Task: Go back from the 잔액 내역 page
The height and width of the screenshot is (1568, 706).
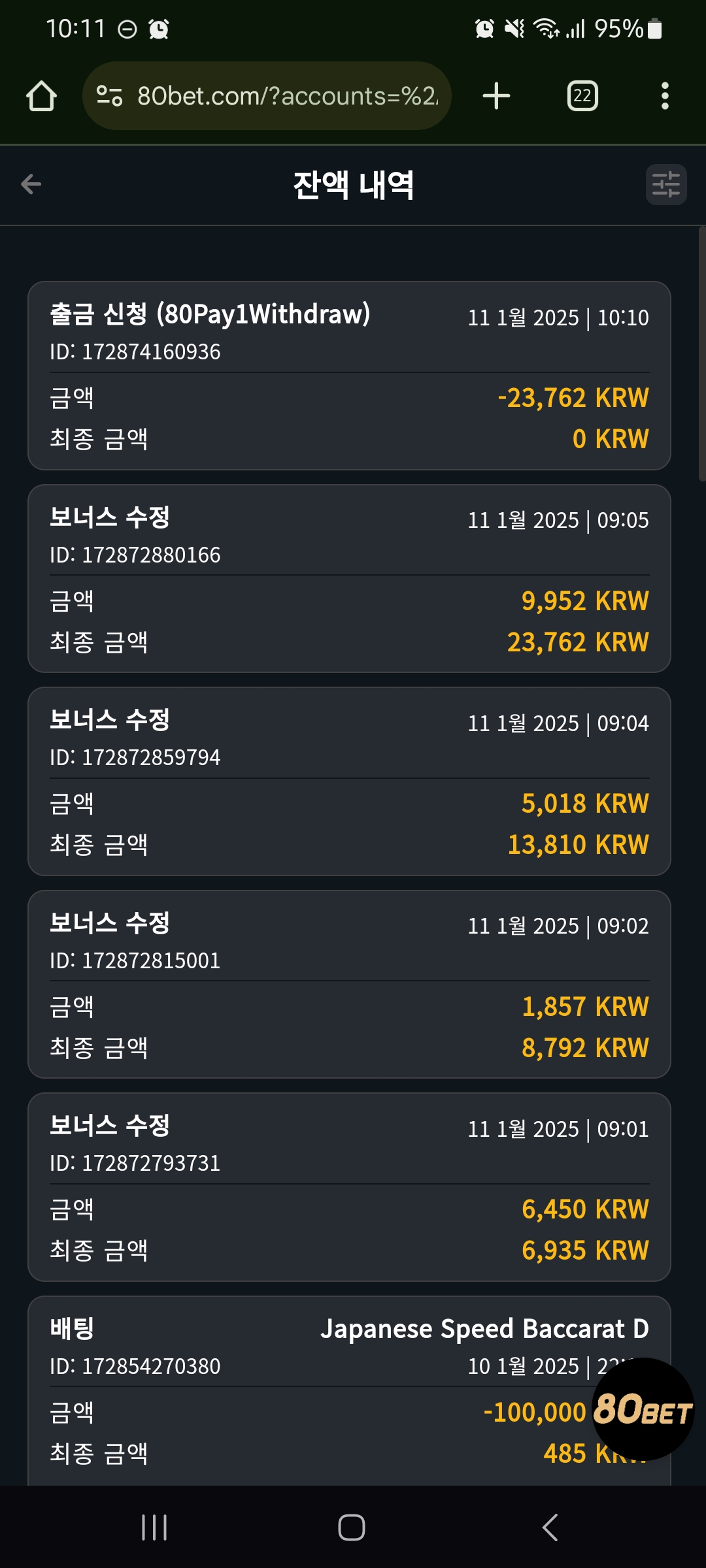Action: [x=31, y=184]
